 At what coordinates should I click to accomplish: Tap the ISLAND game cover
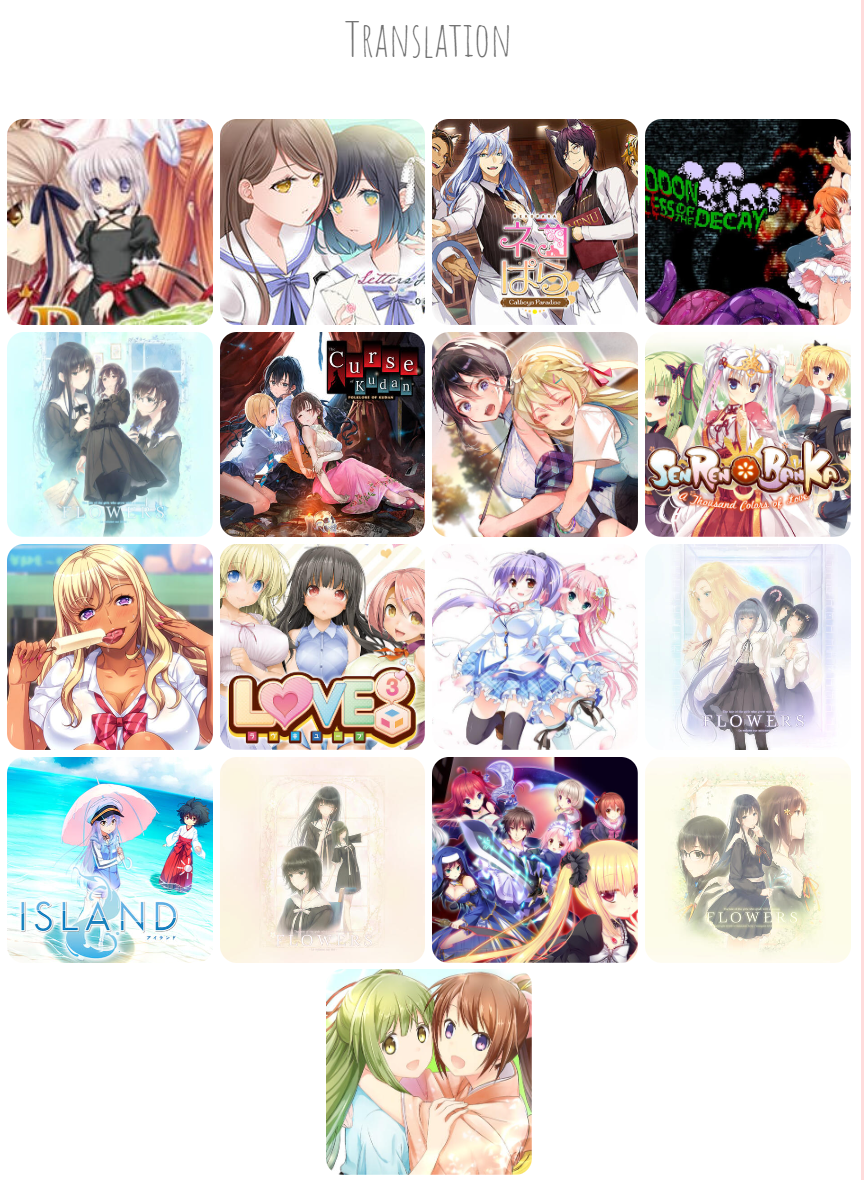[x=110, y=859]
